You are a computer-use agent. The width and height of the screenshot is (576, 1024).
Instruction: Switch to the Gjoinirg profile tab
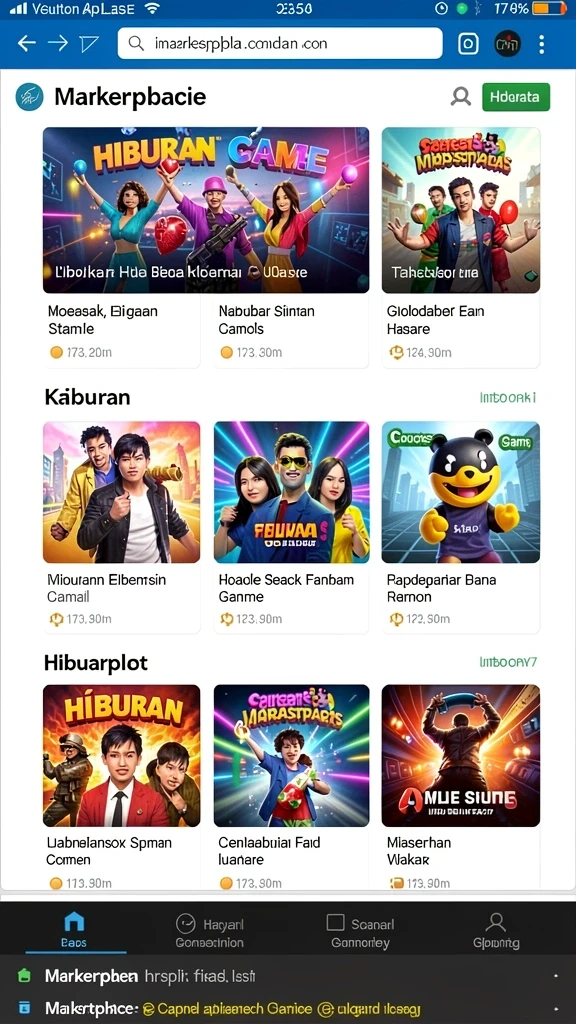tap(496, 931)
